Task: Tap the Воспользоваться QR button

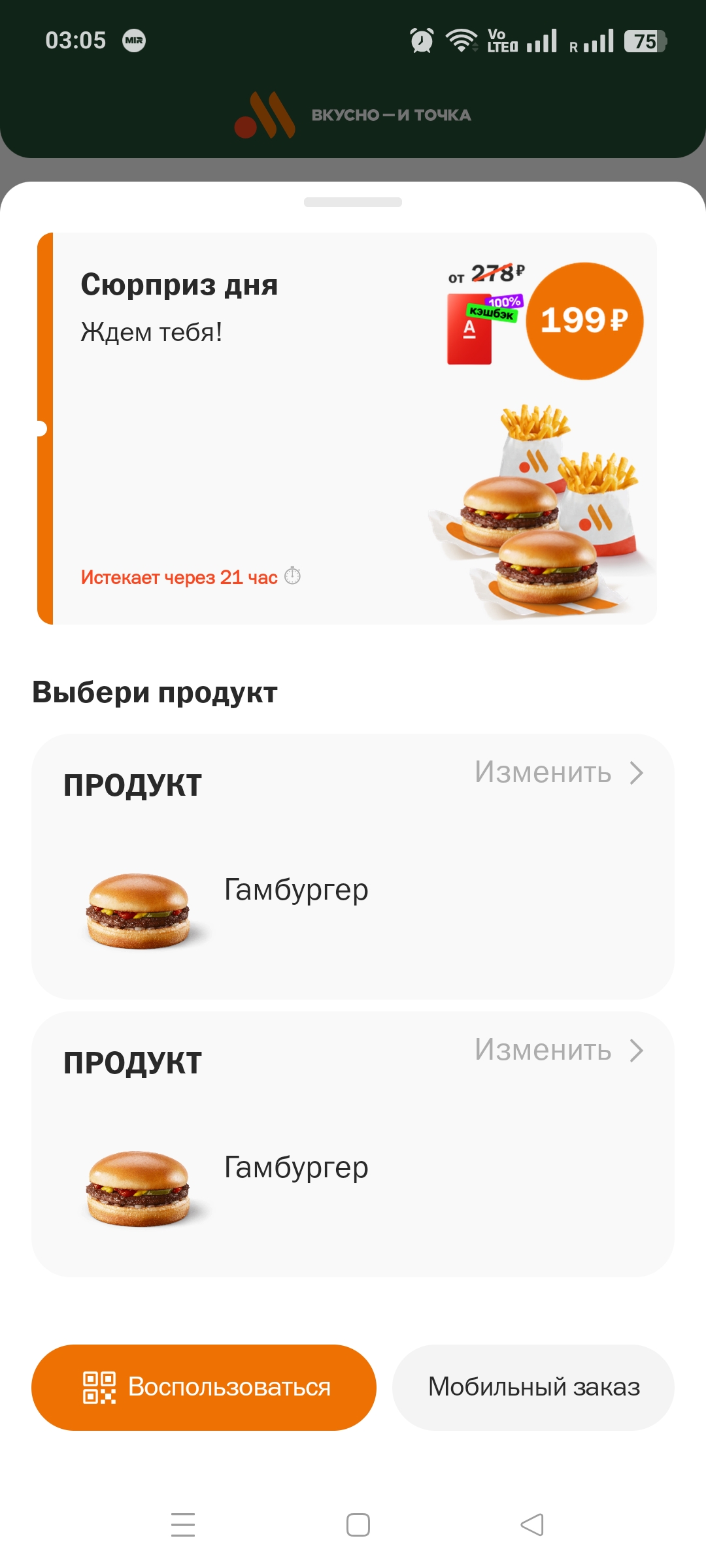Action: click(x=204, y=1387)
